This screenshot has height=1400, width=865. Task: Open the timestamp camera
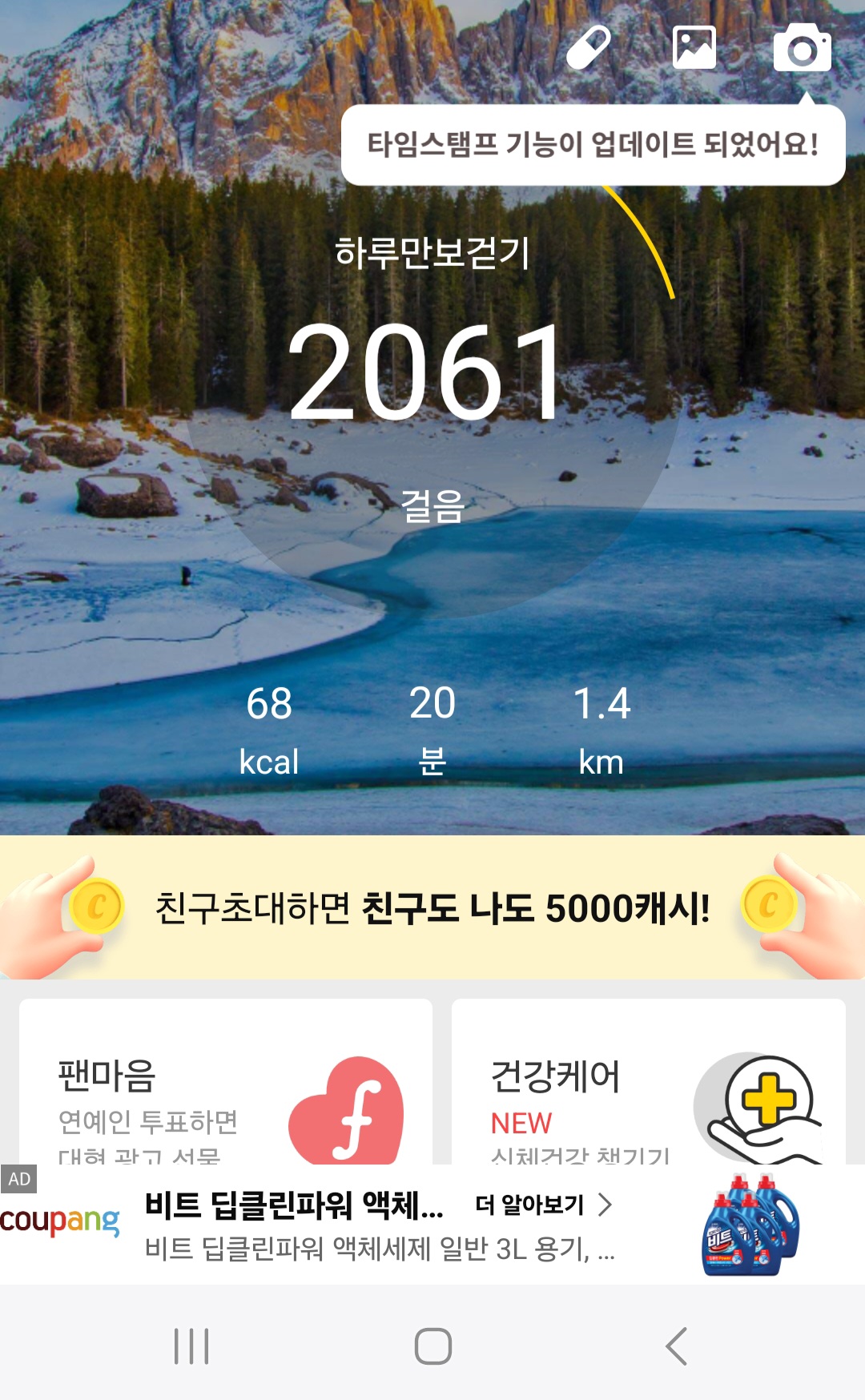[802, 49]
